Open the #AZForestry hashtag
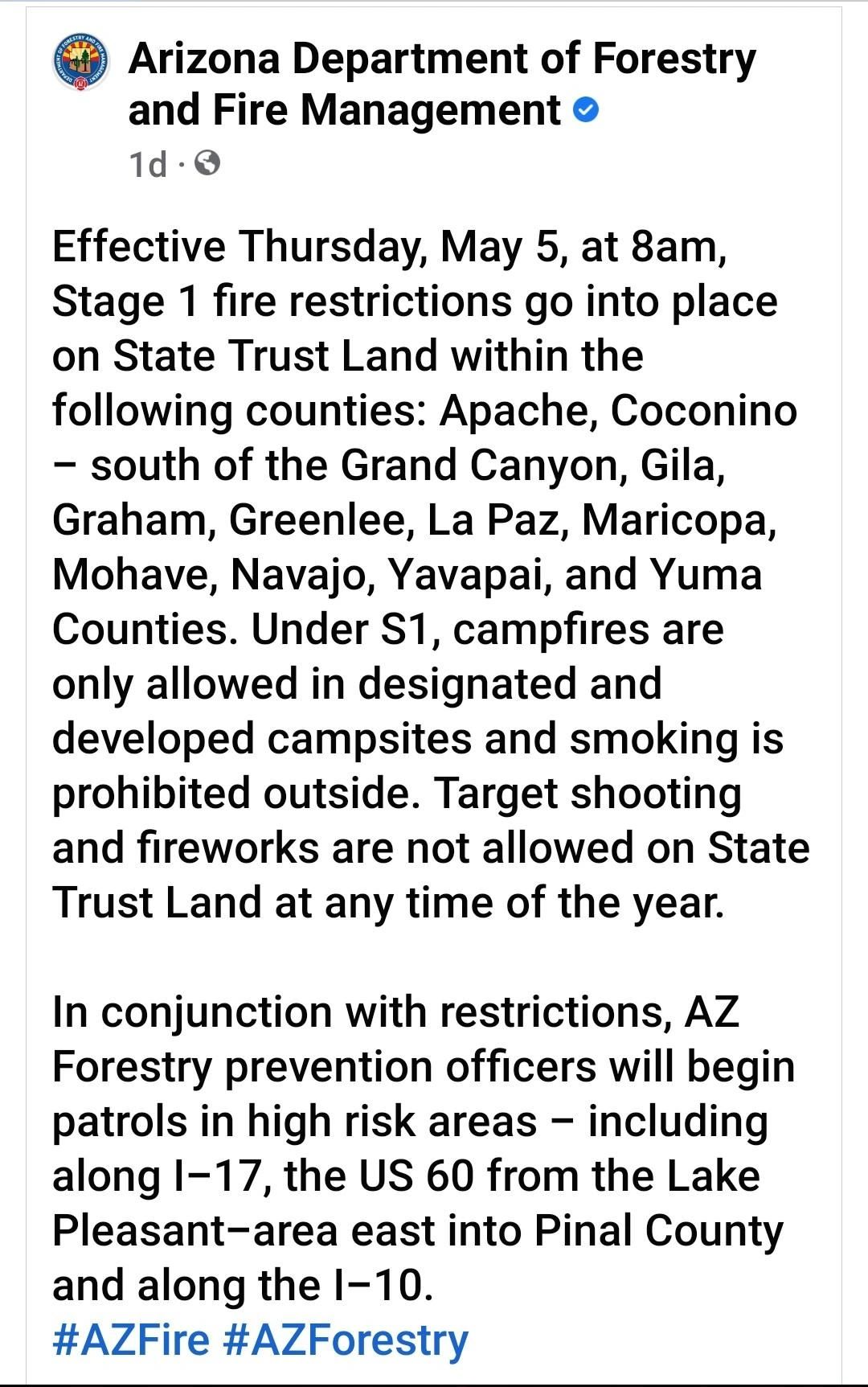Viewport: 868px width, 1387px height. point(346,1340)
